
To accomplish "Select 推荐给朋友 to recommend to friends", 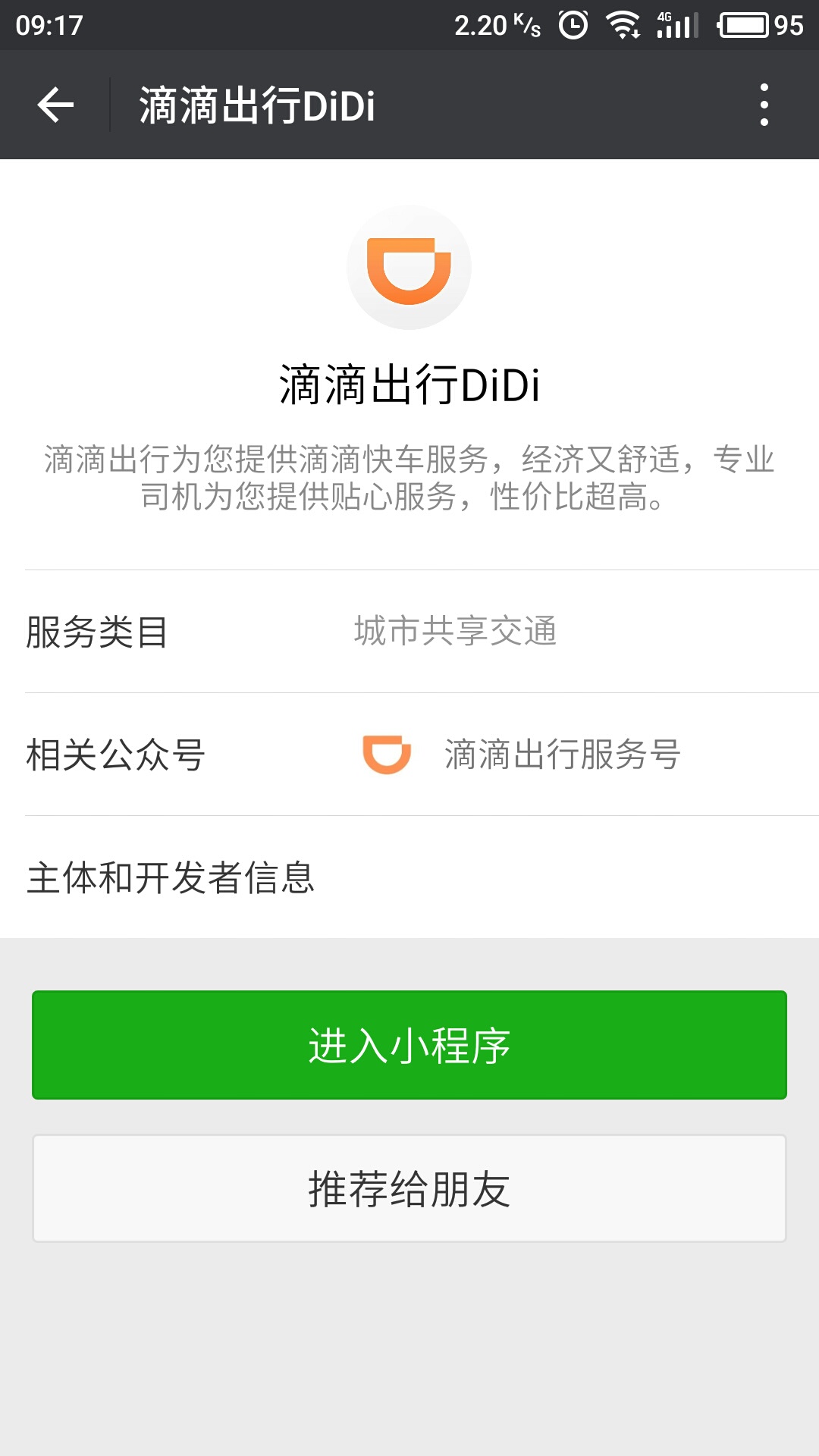I will point(409,1188).
